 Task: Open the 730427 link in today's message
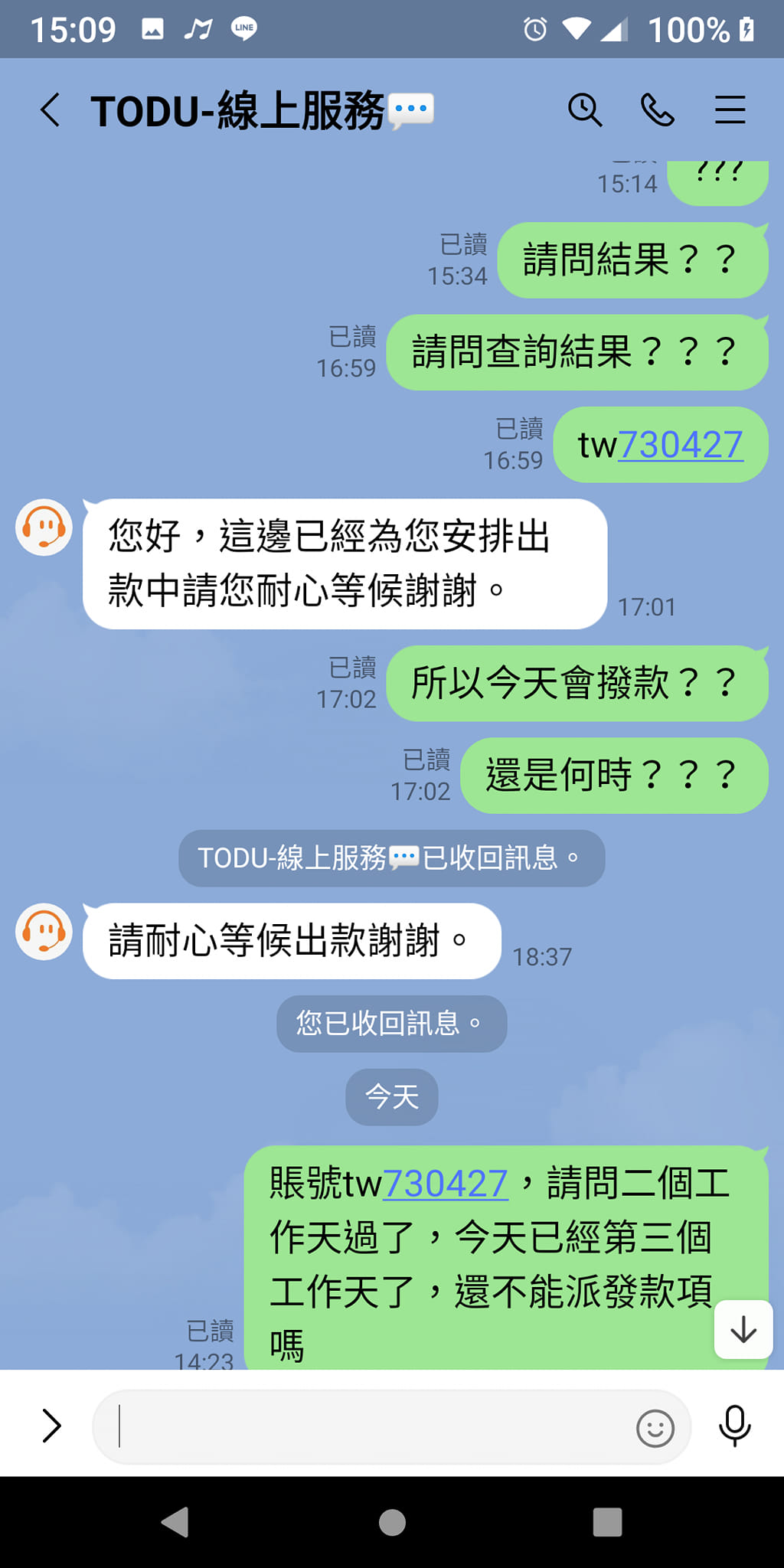446,1184
